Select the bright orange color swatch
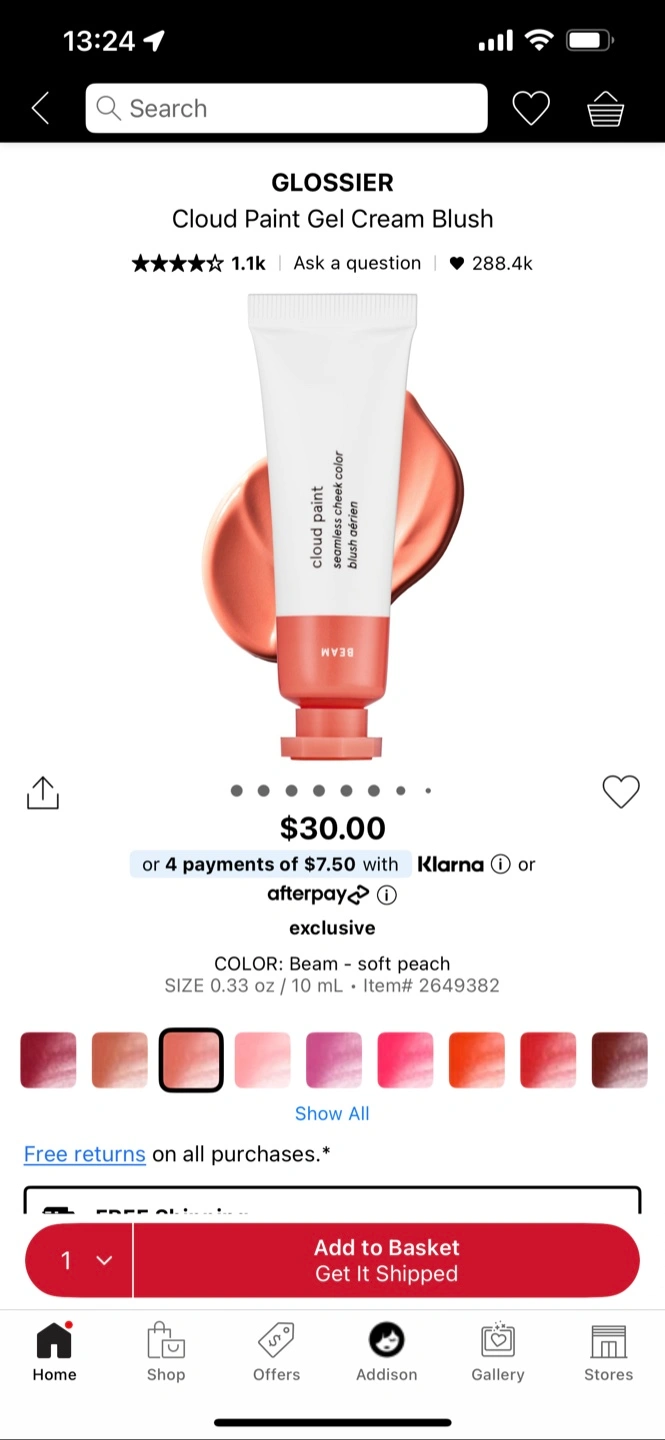Viewport: 665px width, 1440px height. [477, 1060]
